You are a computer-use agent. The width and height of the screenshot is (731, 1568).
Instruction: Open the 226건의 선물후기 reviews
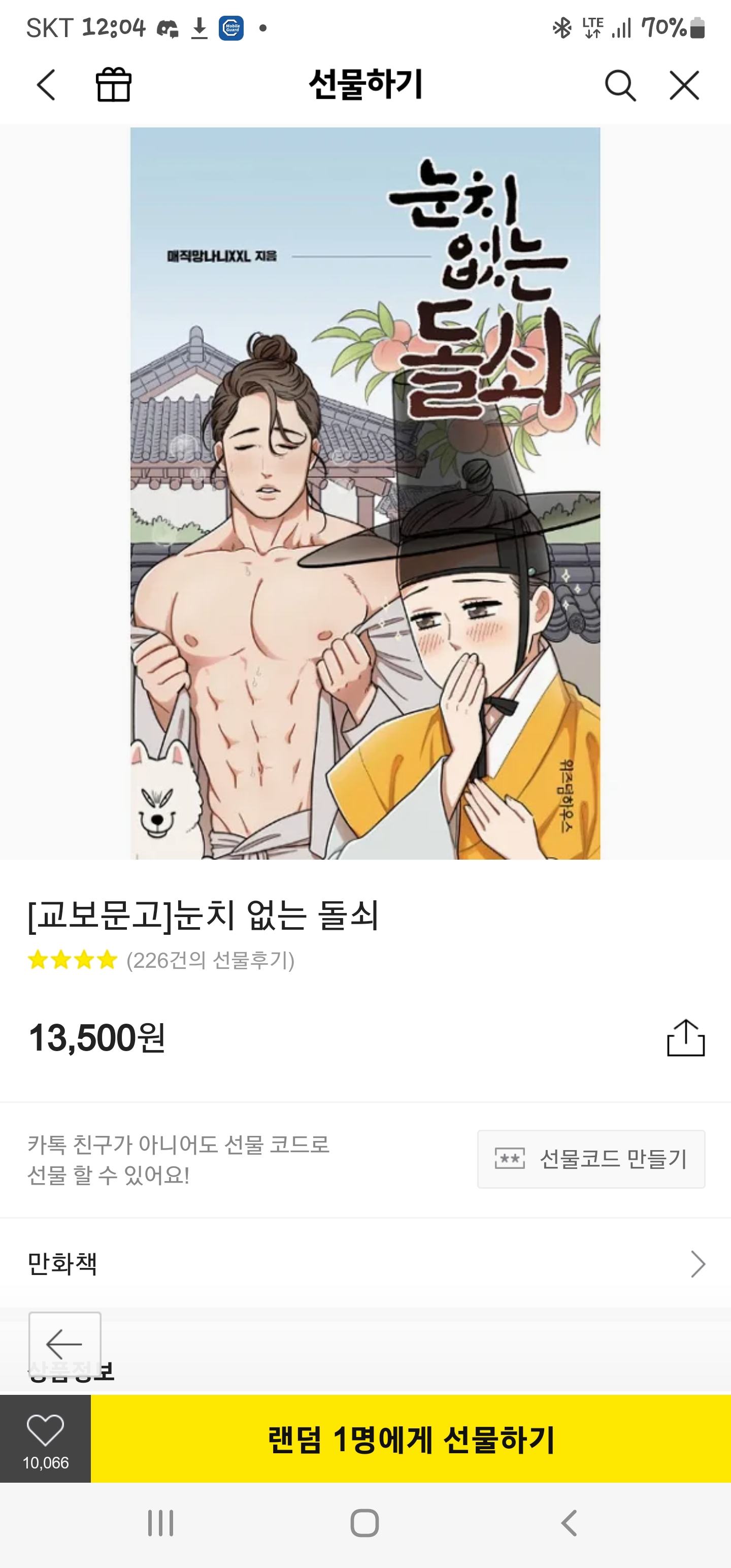point(210,960)
